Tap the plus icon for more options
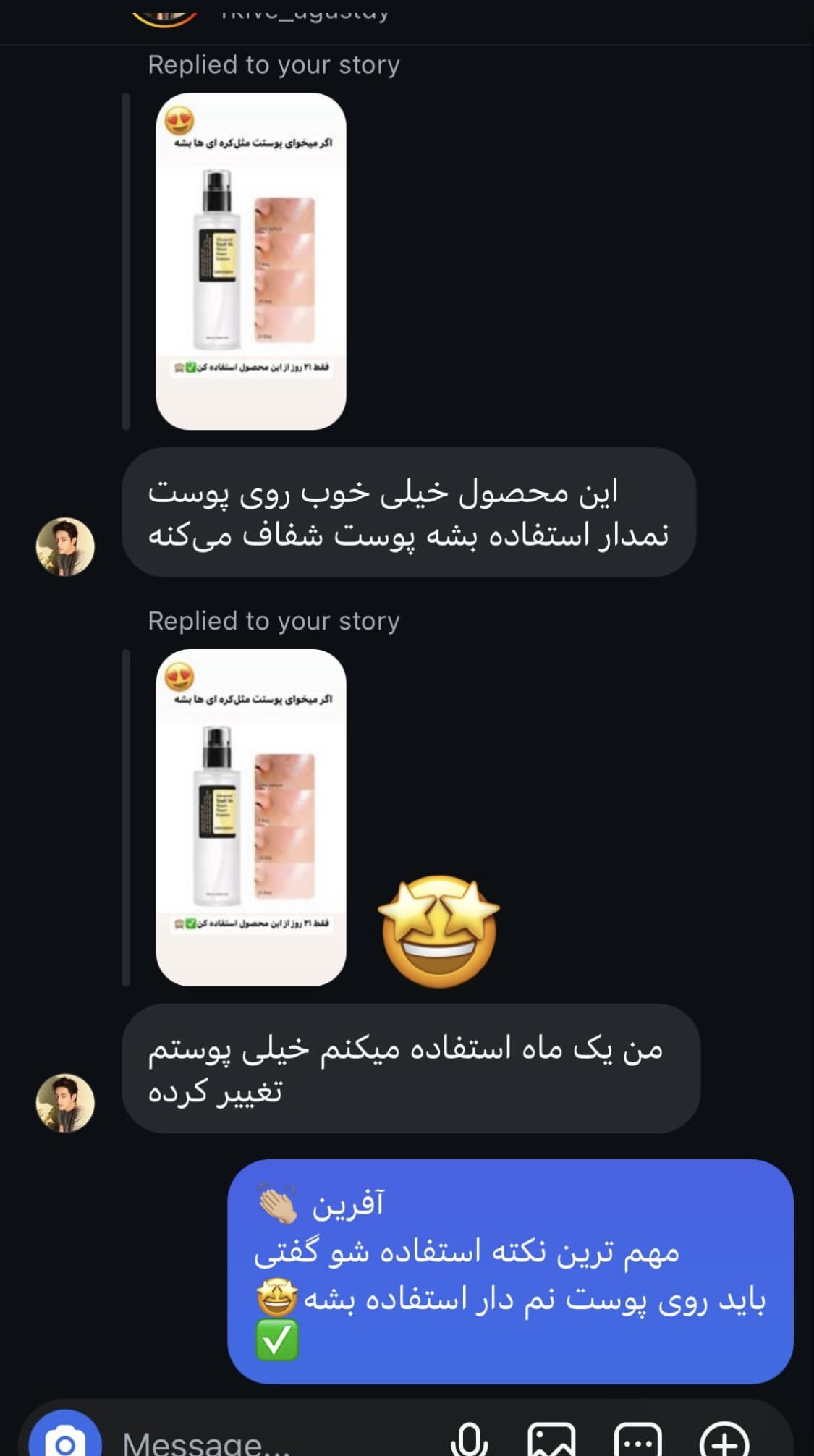814x1456 pixels. coord(724,1440)
